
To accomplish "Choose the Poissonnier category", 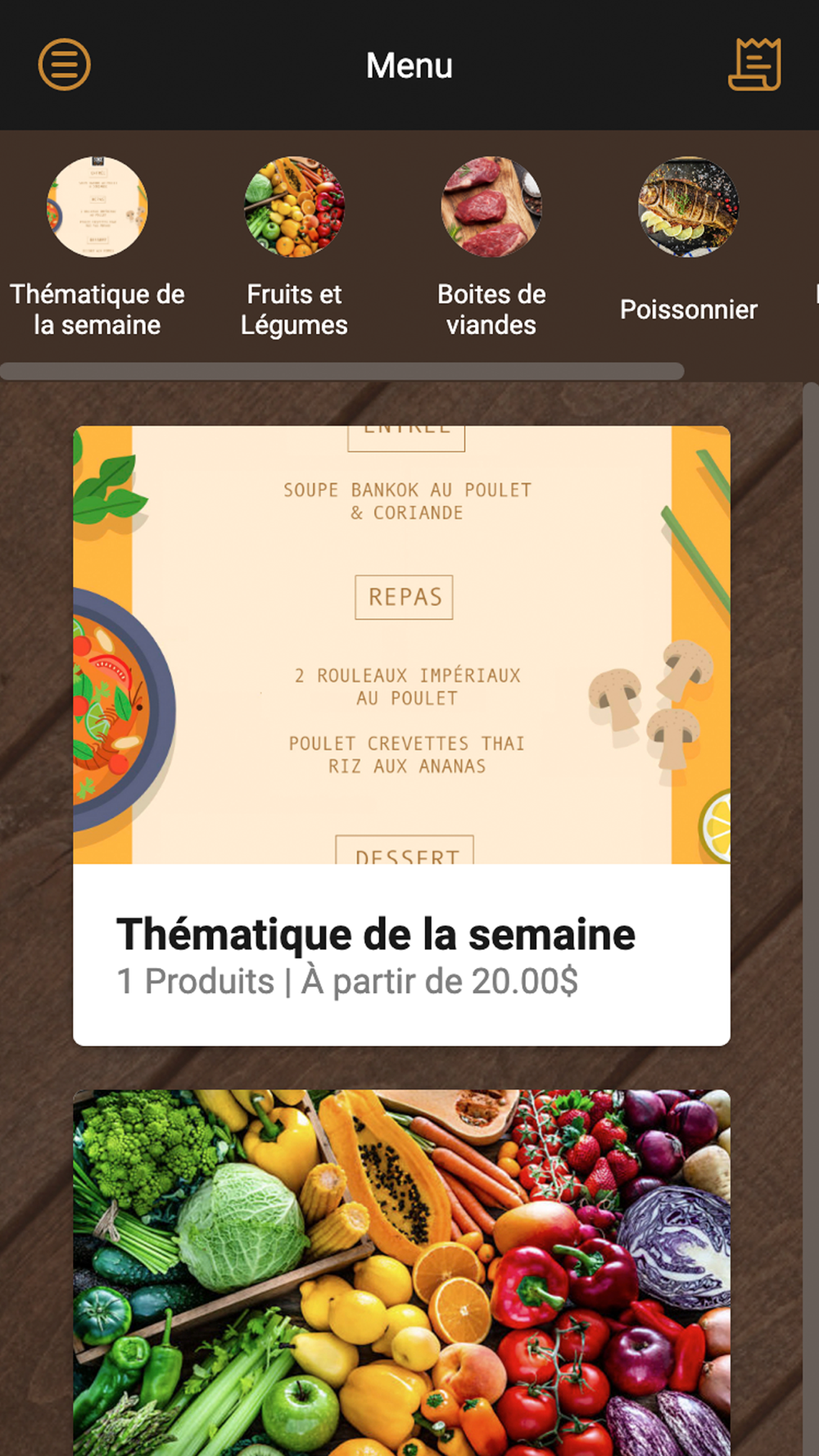I will (689, 240).
